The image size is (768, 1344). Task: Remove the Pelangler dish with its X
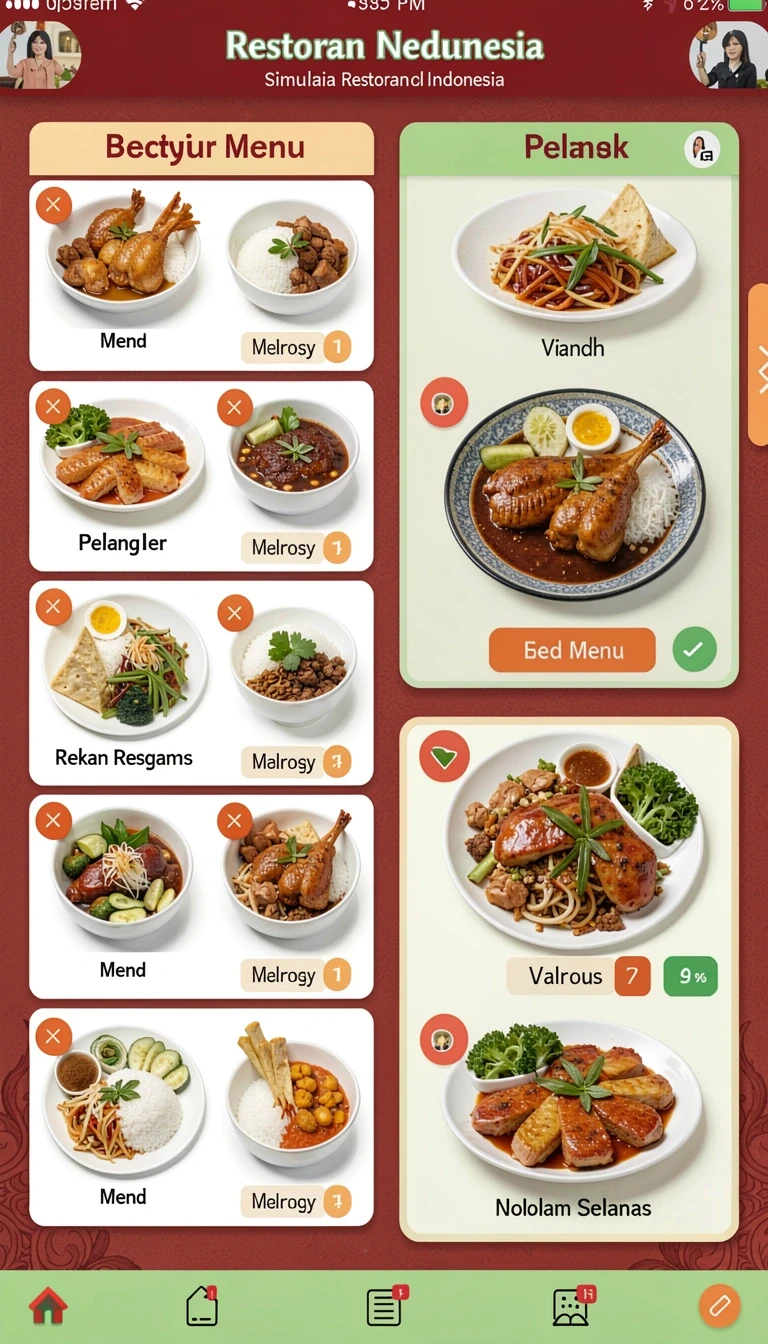tap(53, 407)
